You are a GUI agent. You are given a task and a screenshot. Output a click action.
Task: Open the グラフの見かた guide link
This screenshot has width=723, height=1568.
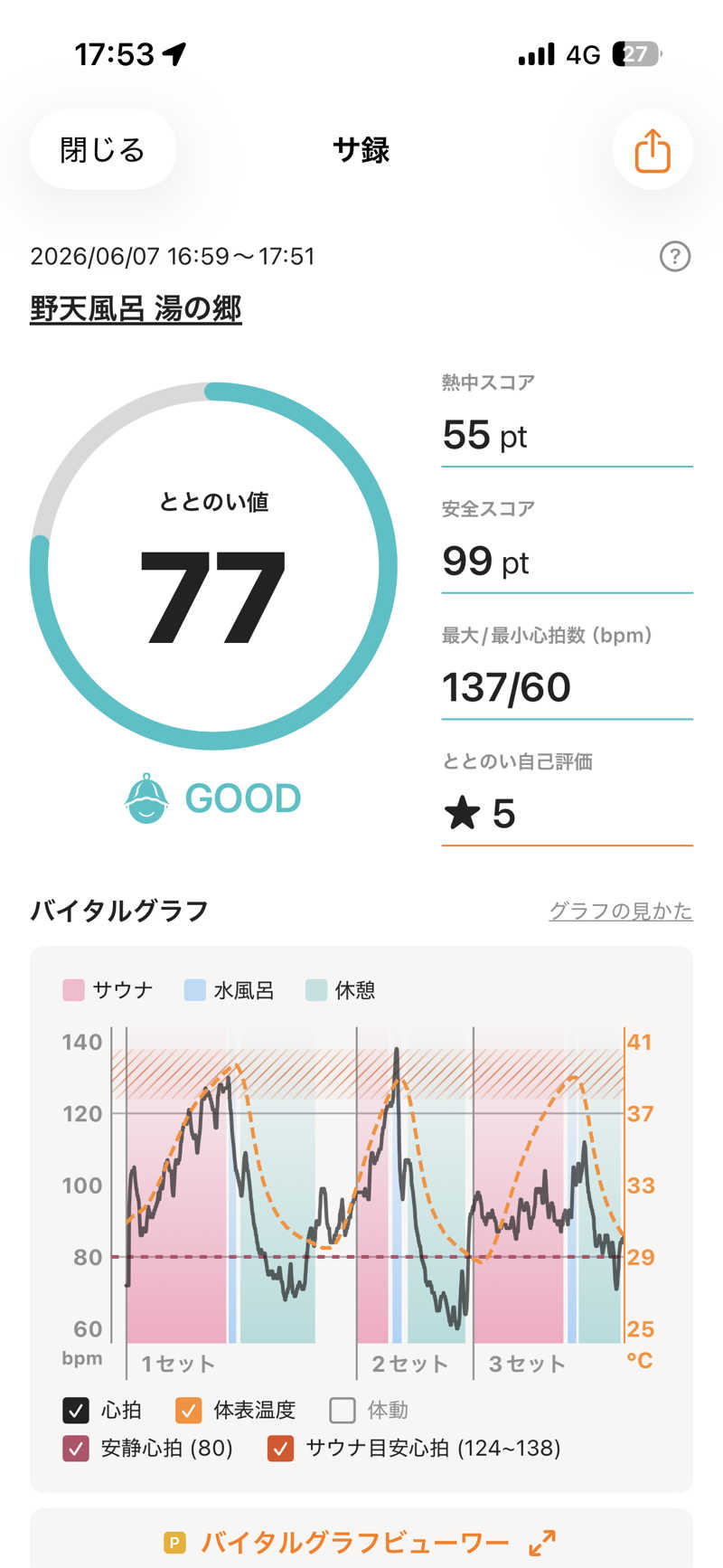click(621, 911)
